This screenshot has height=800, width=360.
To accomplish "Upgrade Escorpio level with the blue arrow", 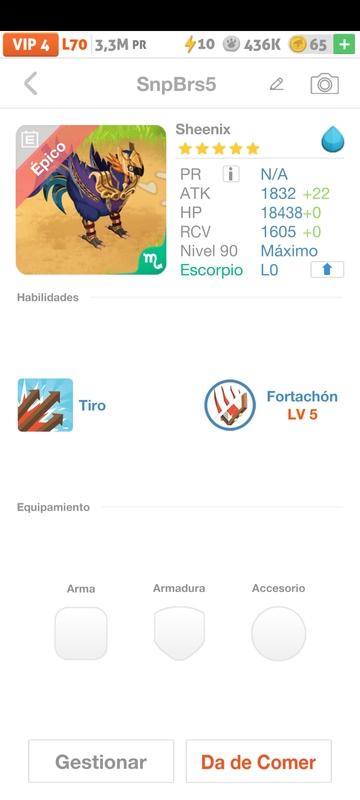I will 327,269.
